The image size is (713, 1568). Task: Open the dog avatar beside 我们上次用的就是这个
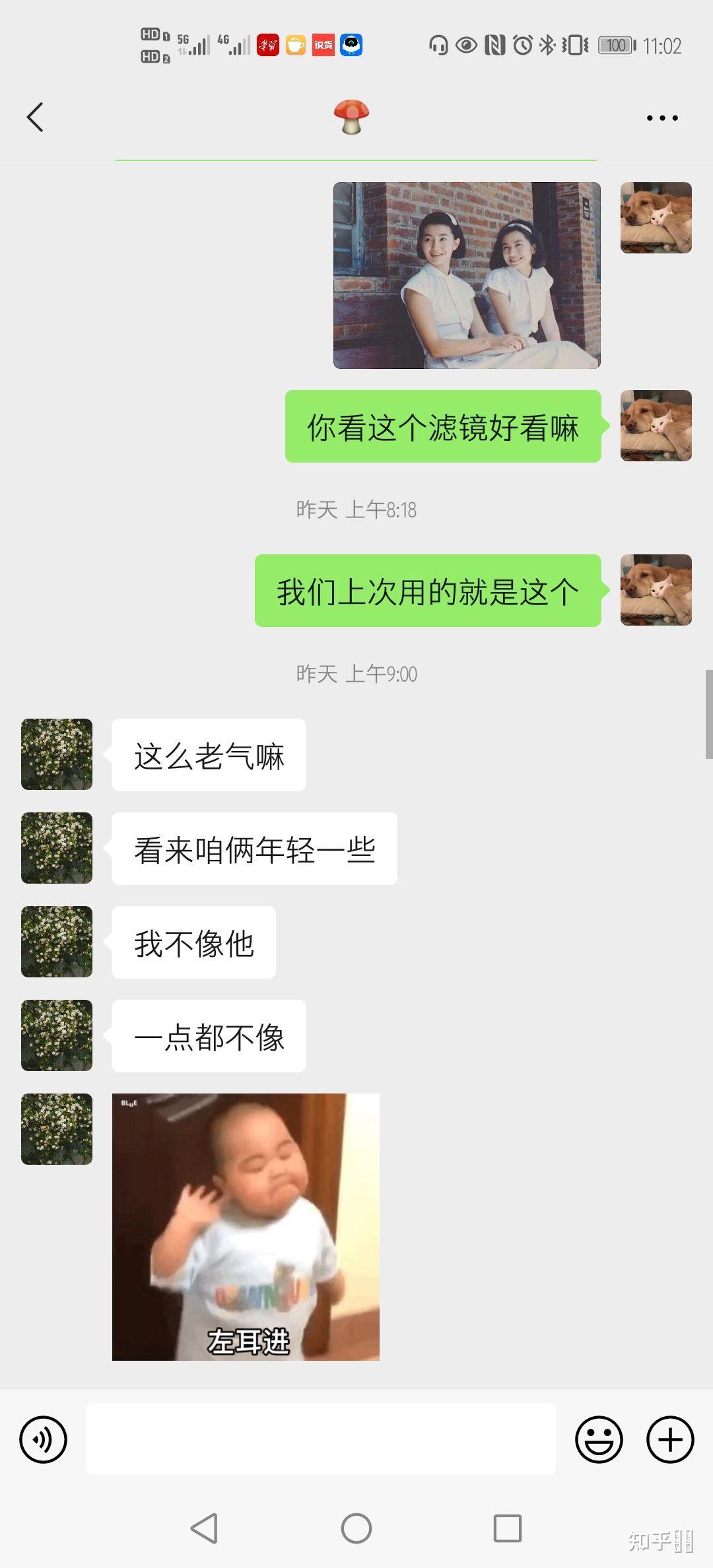[x=656, y=590]
